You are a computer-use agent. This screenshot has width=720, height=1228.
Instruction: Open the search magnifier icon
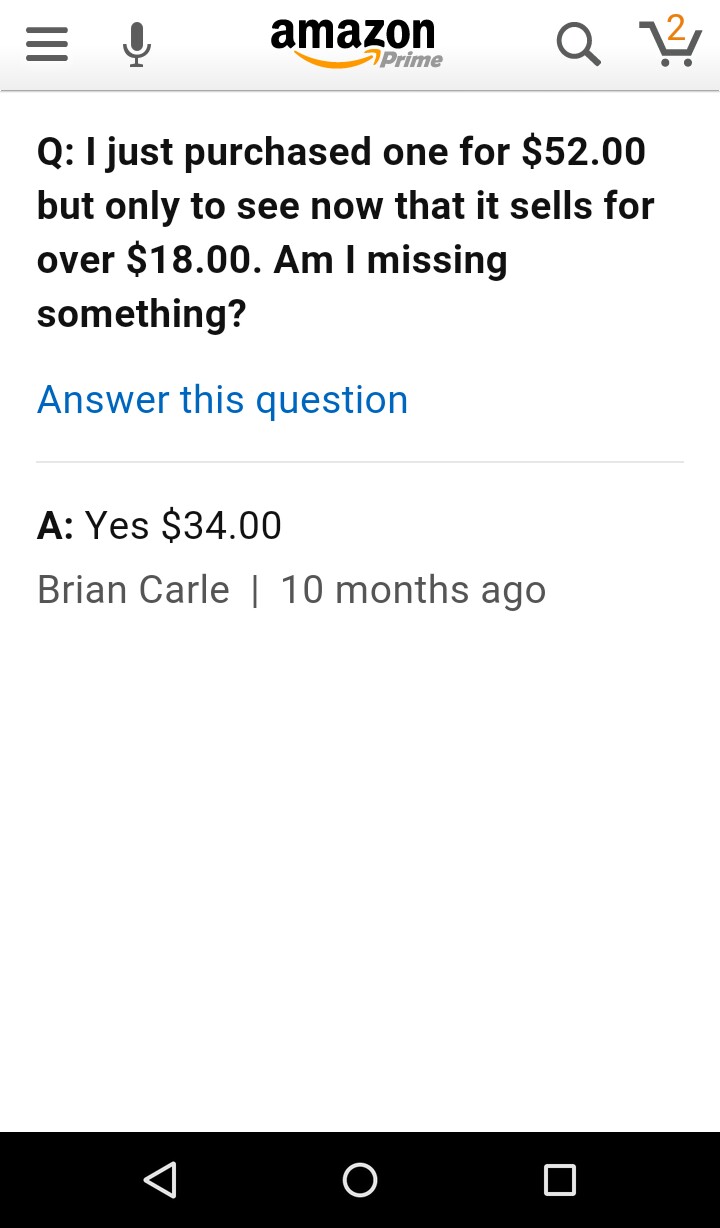(578, 45)
